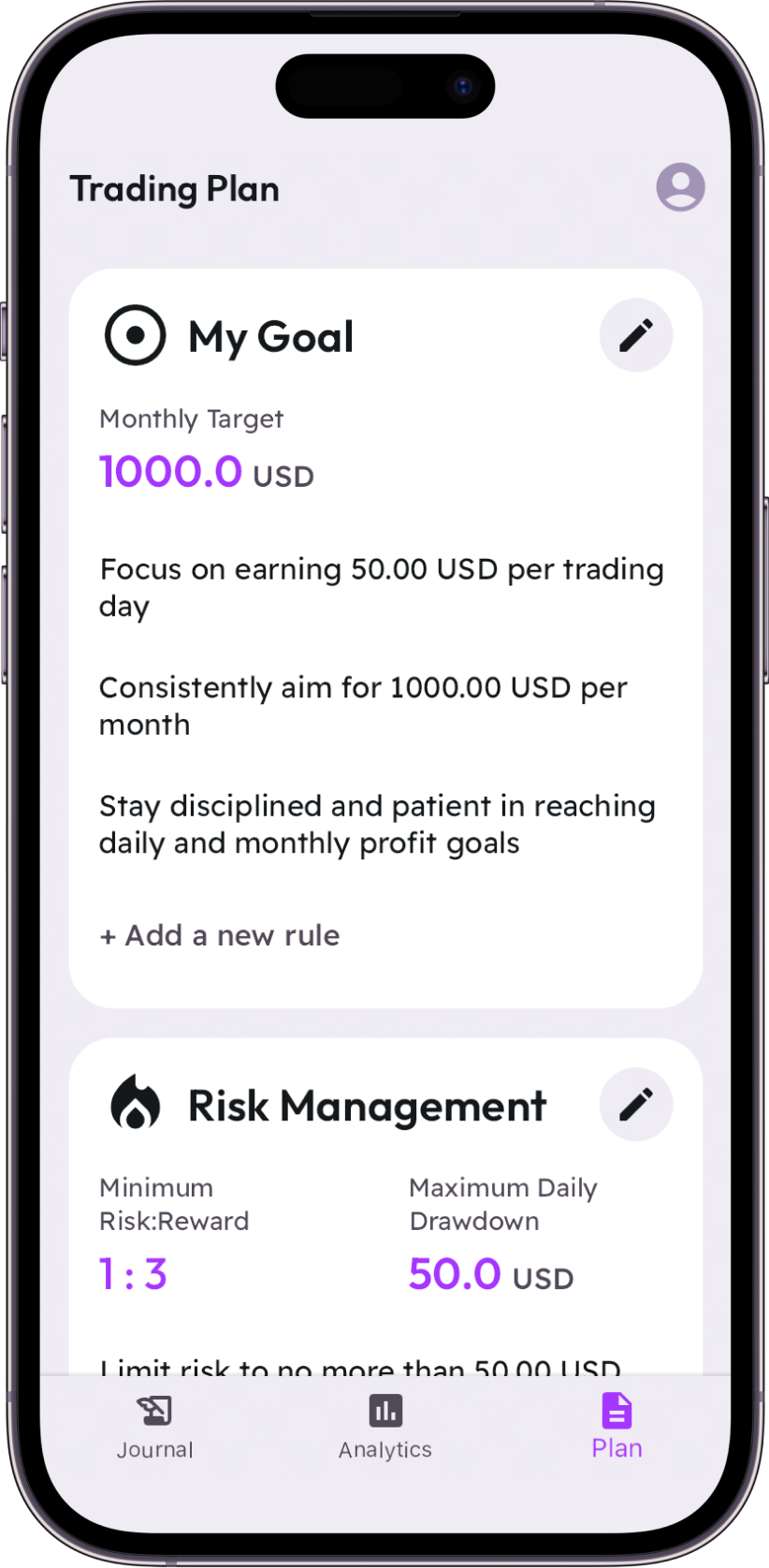This screenshot has width=769, height=1568.
Task: Switch to the Journal tab
Action: (153, 1428)
